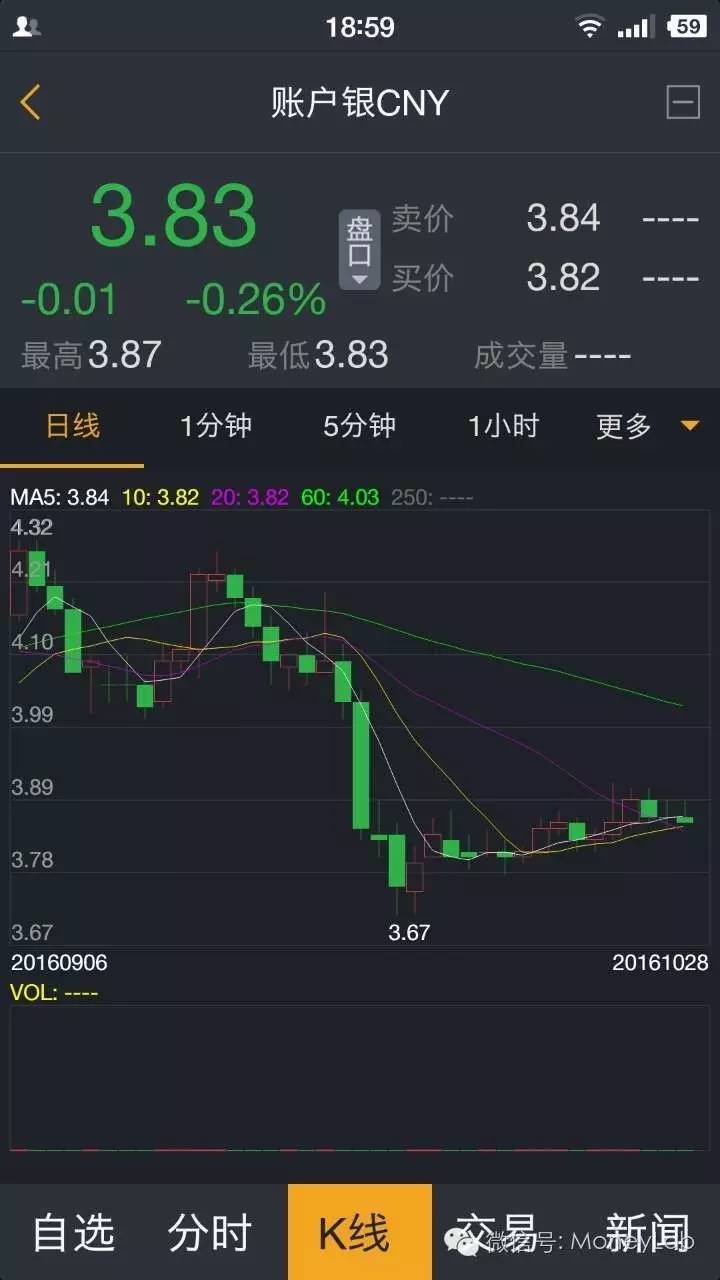Screen dimensions: 720x1280
Task: Tap the buy price 3.82 row
Action: 562,277
